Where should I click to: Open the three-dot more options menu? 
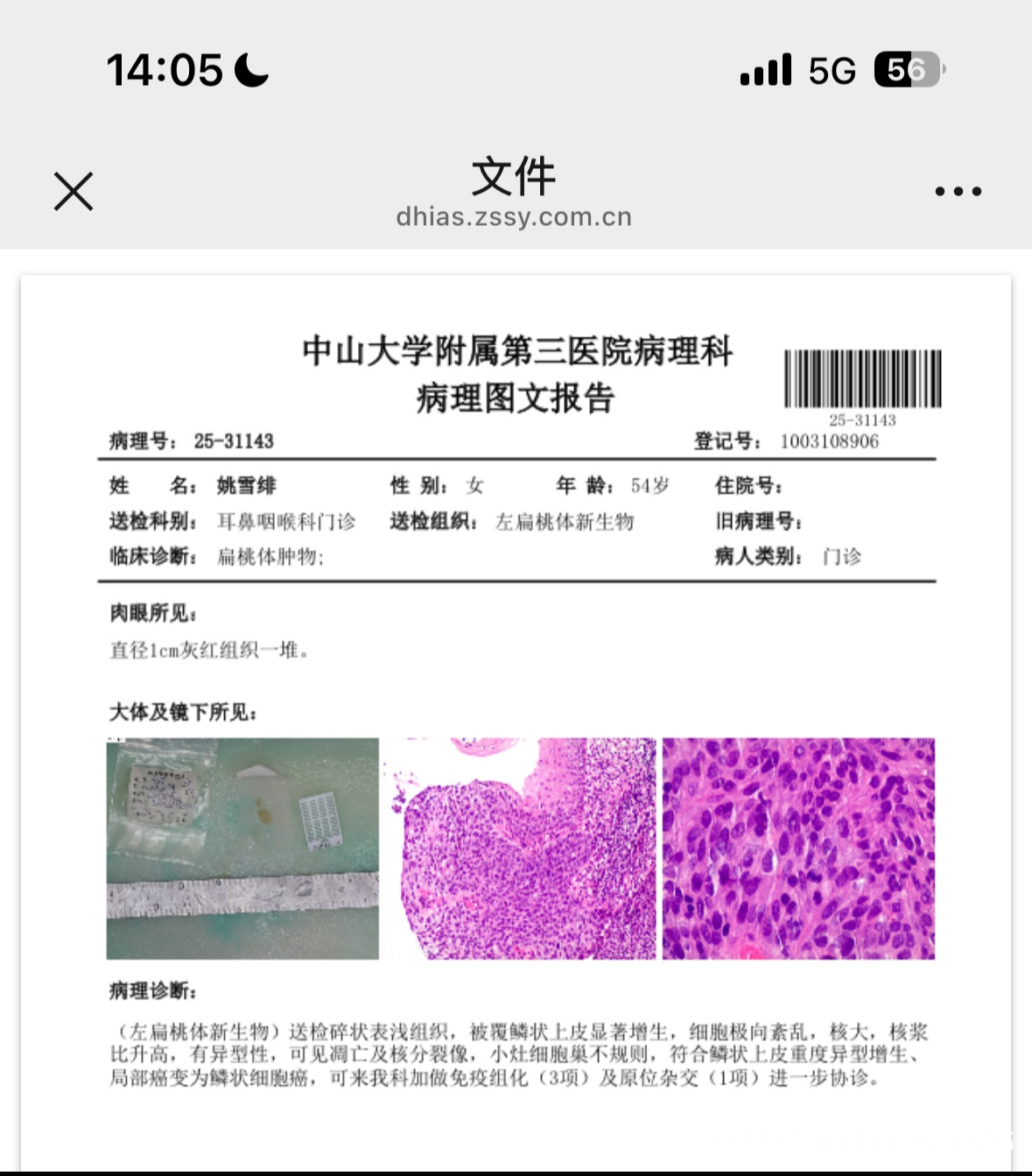958,191
